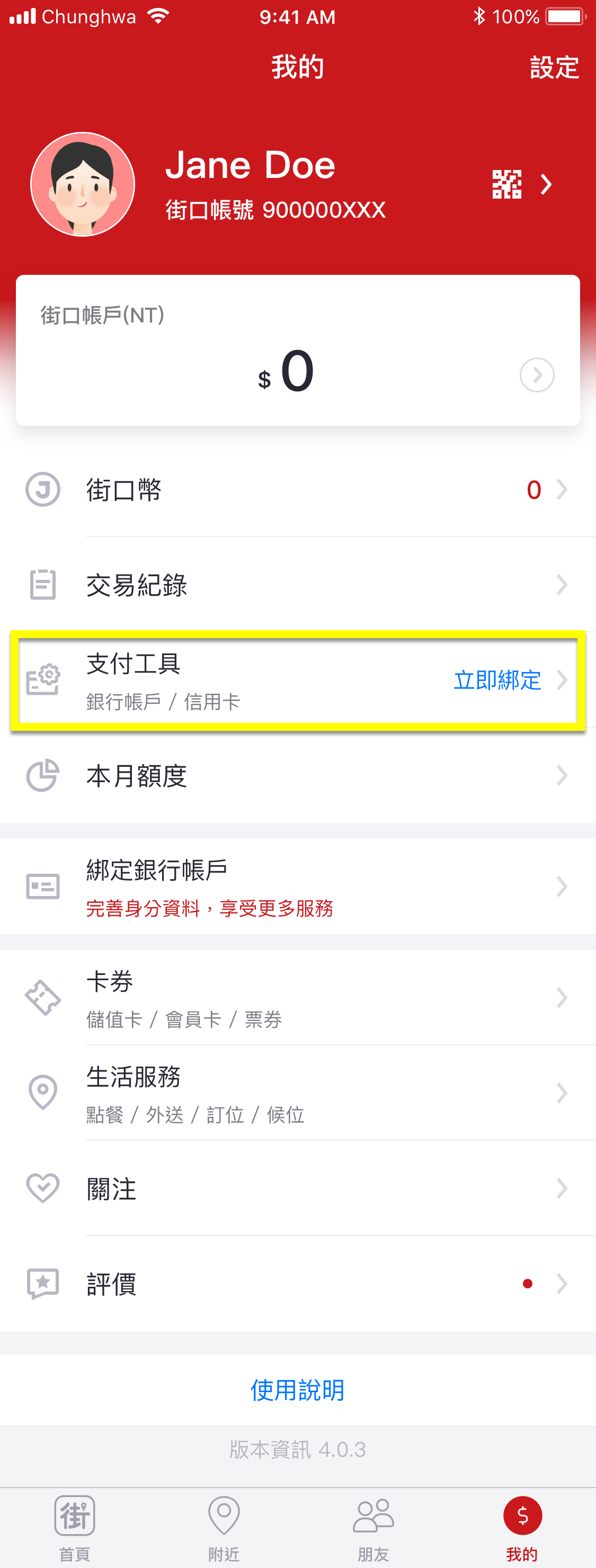Open 設定 in the top bar
596x1568 pixels.
554,68
